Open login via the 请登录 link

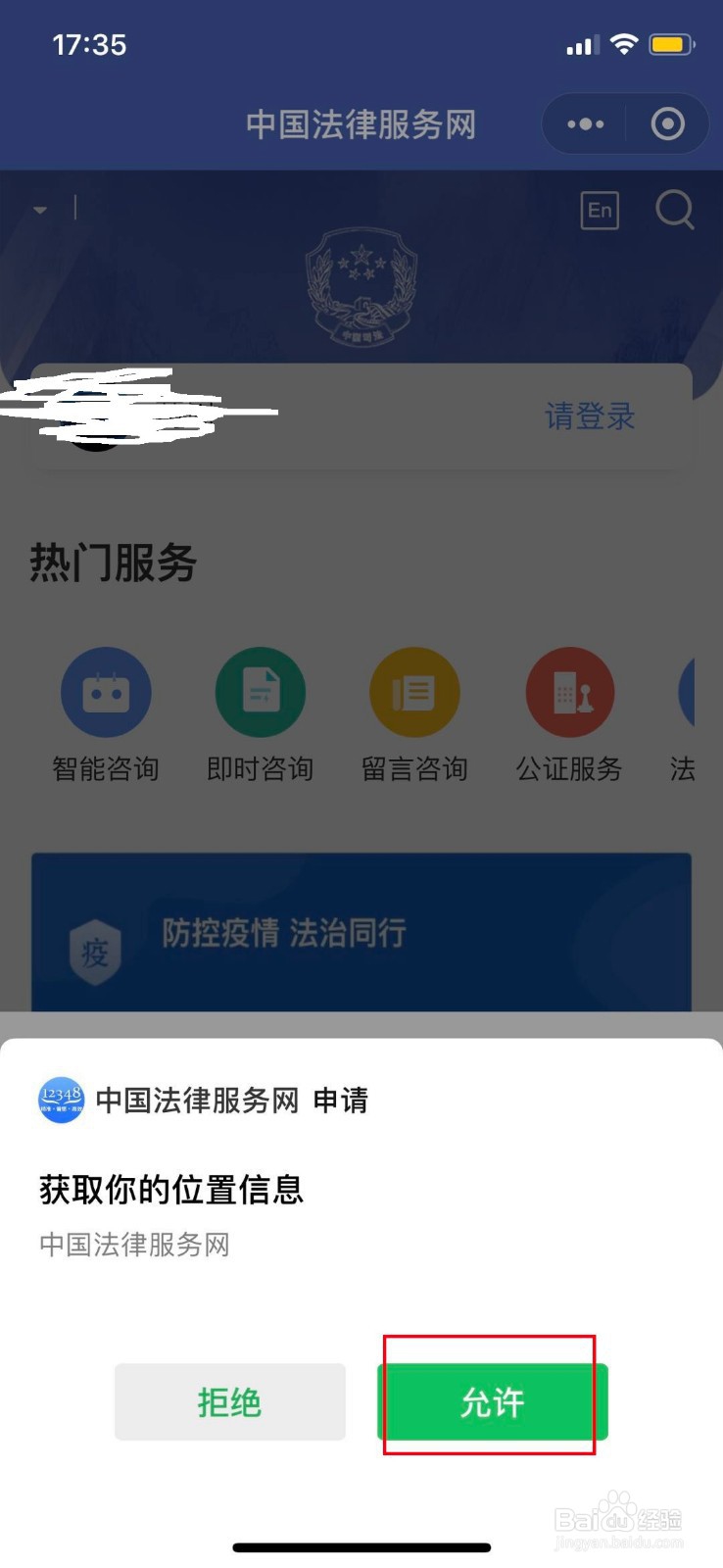pyautogui.click(x=590, y=416)
